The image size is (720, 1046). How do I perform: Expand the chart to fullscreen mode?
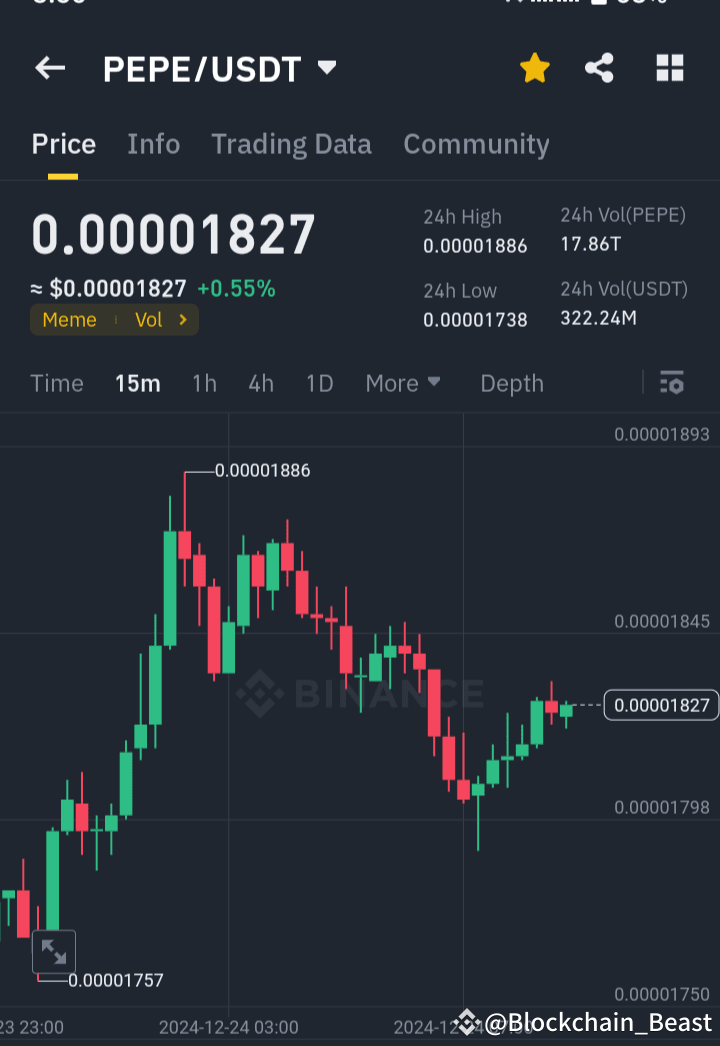click(54, 951)
